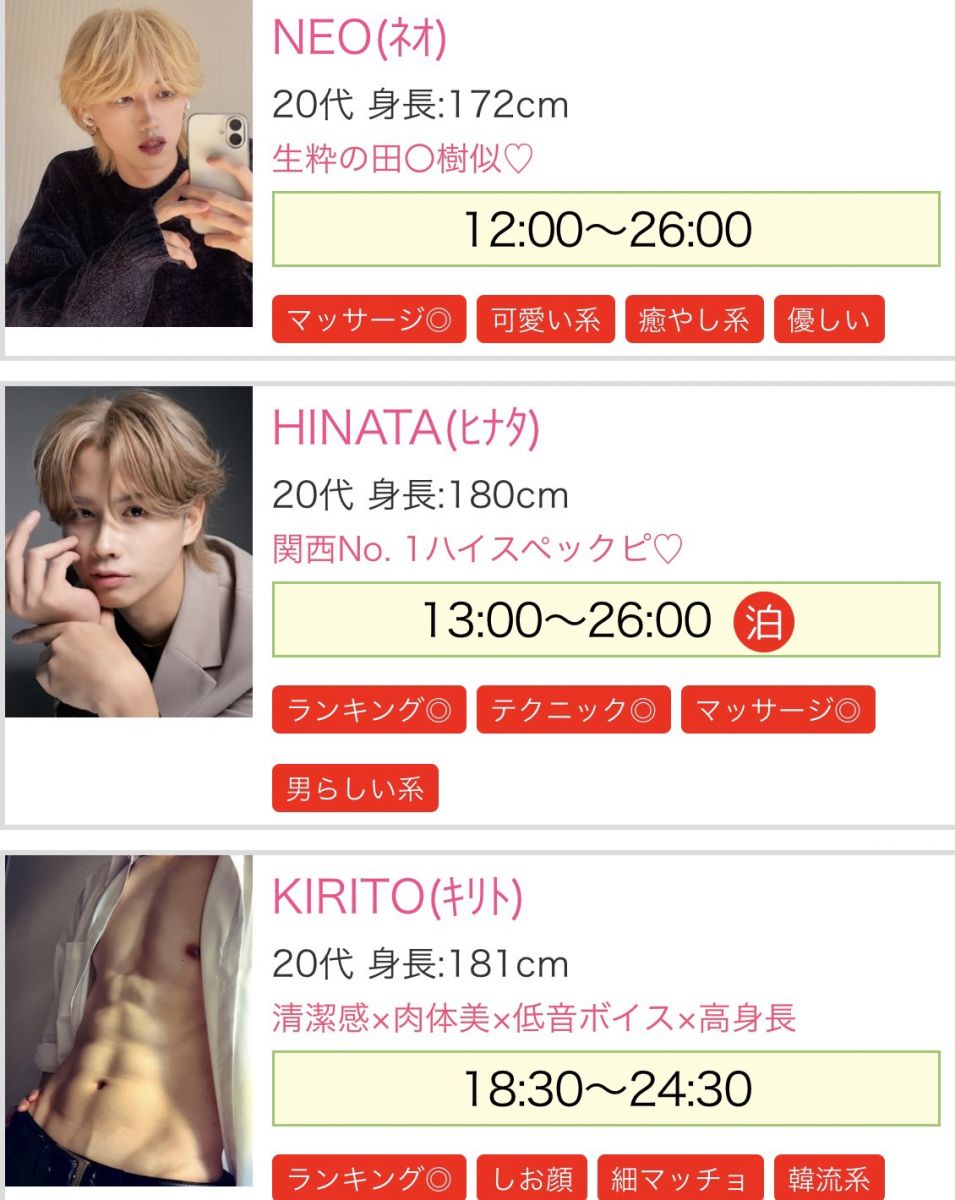
Task: Select the 可愛い系 tag
Action: click(545, 320)
